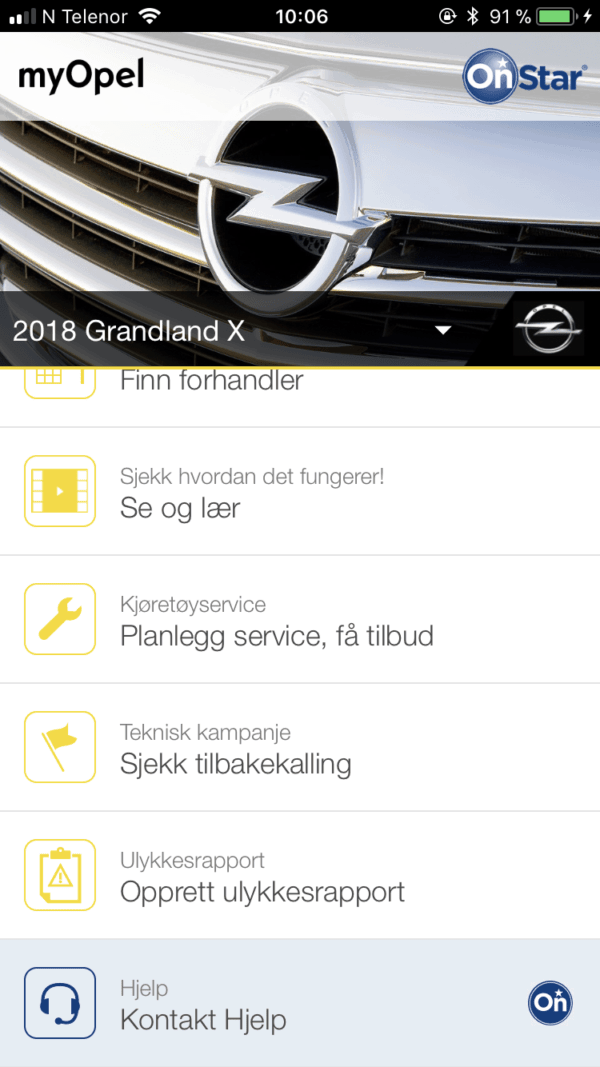Open Sjekk tilbakekalling
Viewport: 600px width, 1067px height.
point(300,747)
